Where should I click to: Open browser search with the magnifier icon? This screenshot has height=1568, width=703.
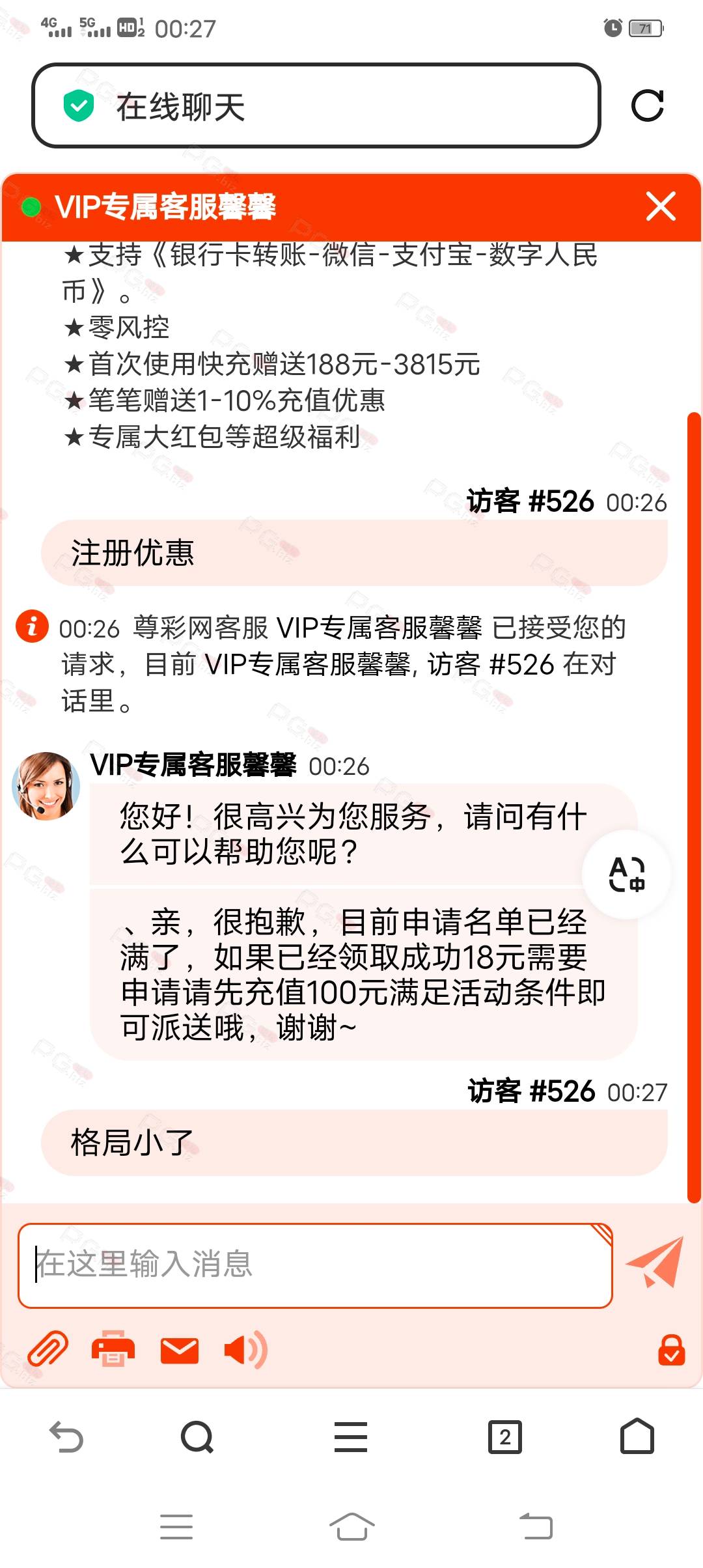coord(197,1437)
